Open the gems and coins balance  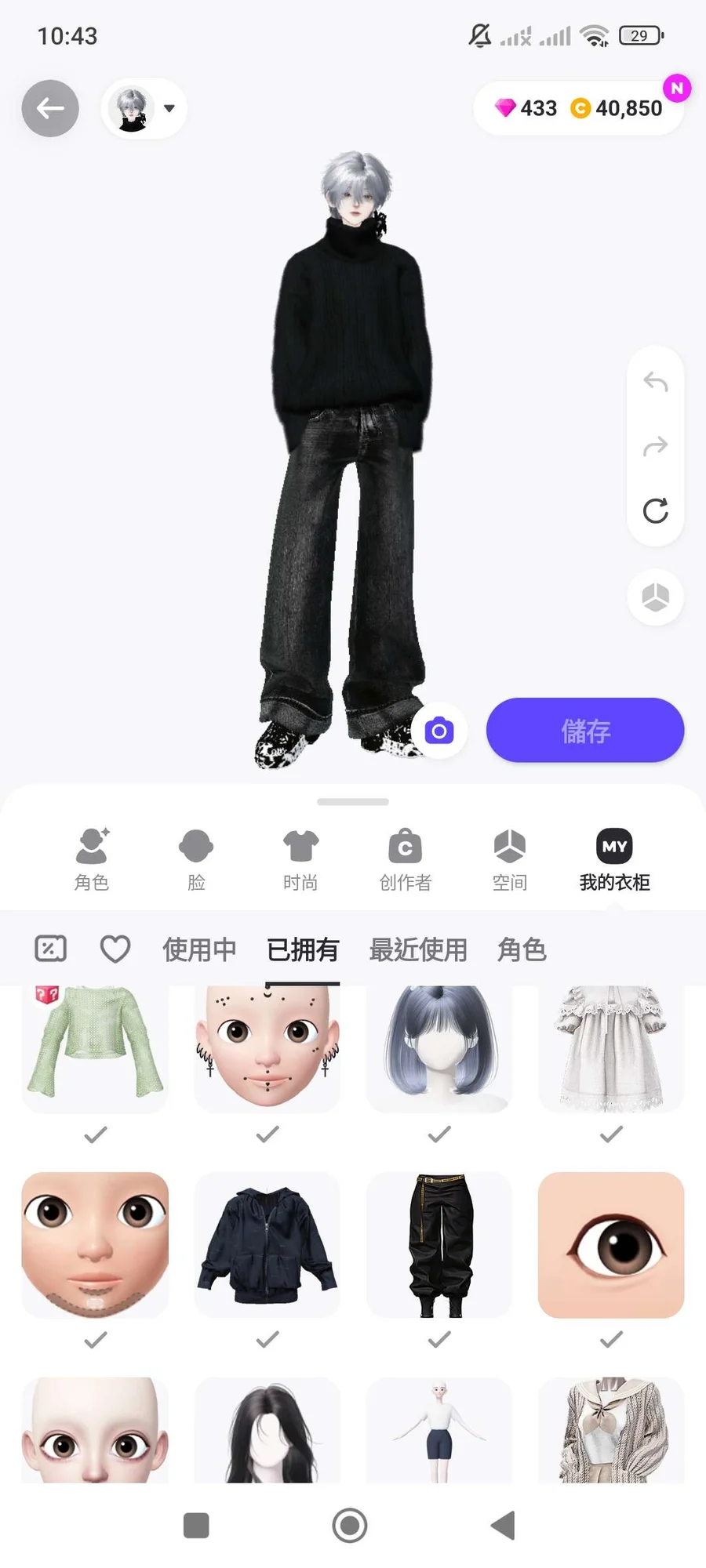(578, 108)
